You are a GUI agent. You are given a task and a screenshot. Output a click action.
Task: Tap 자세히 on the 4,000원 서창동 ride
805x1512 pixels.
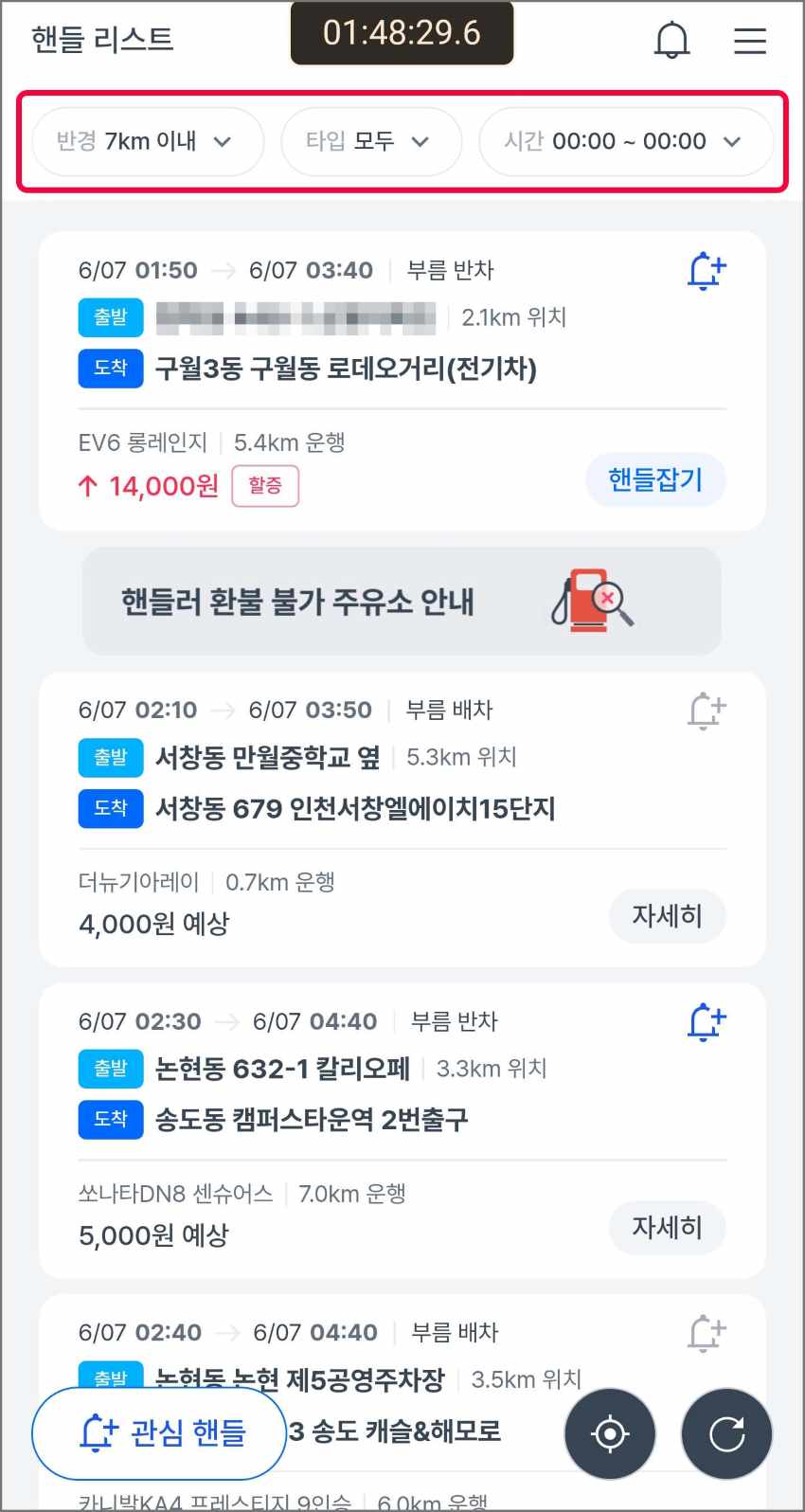tap(667, 916)
